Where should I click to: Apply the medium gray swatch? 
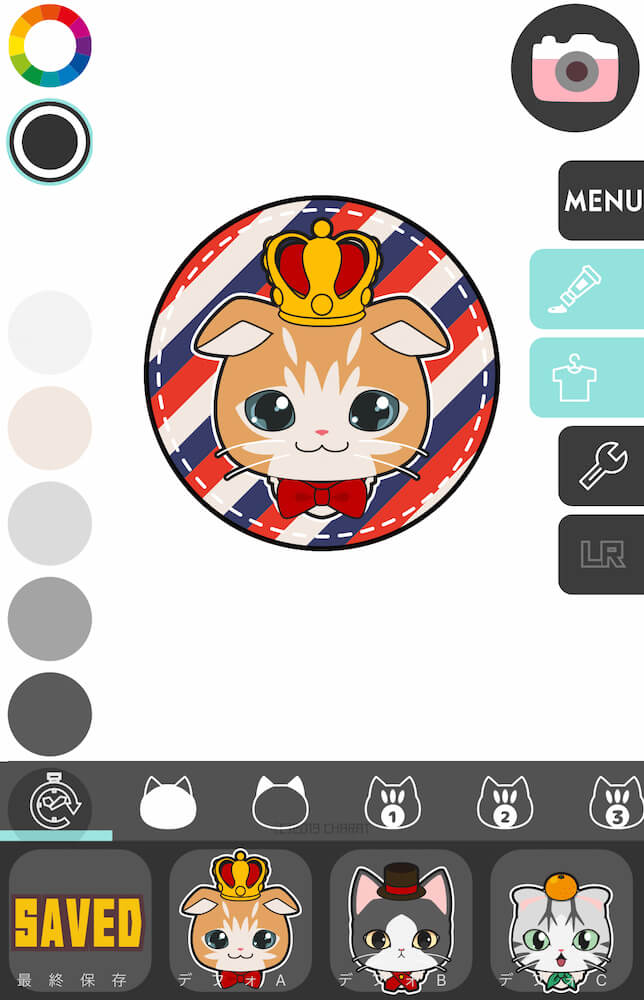[x=50, y=619]
